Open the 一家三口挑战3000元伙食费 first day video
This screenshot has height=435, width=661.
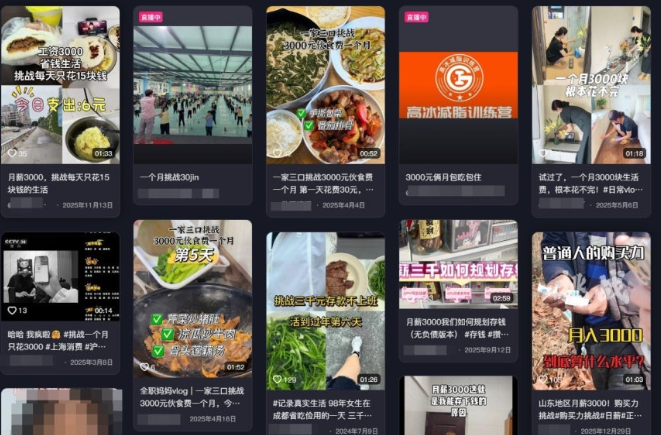click(x=325, y=85)
